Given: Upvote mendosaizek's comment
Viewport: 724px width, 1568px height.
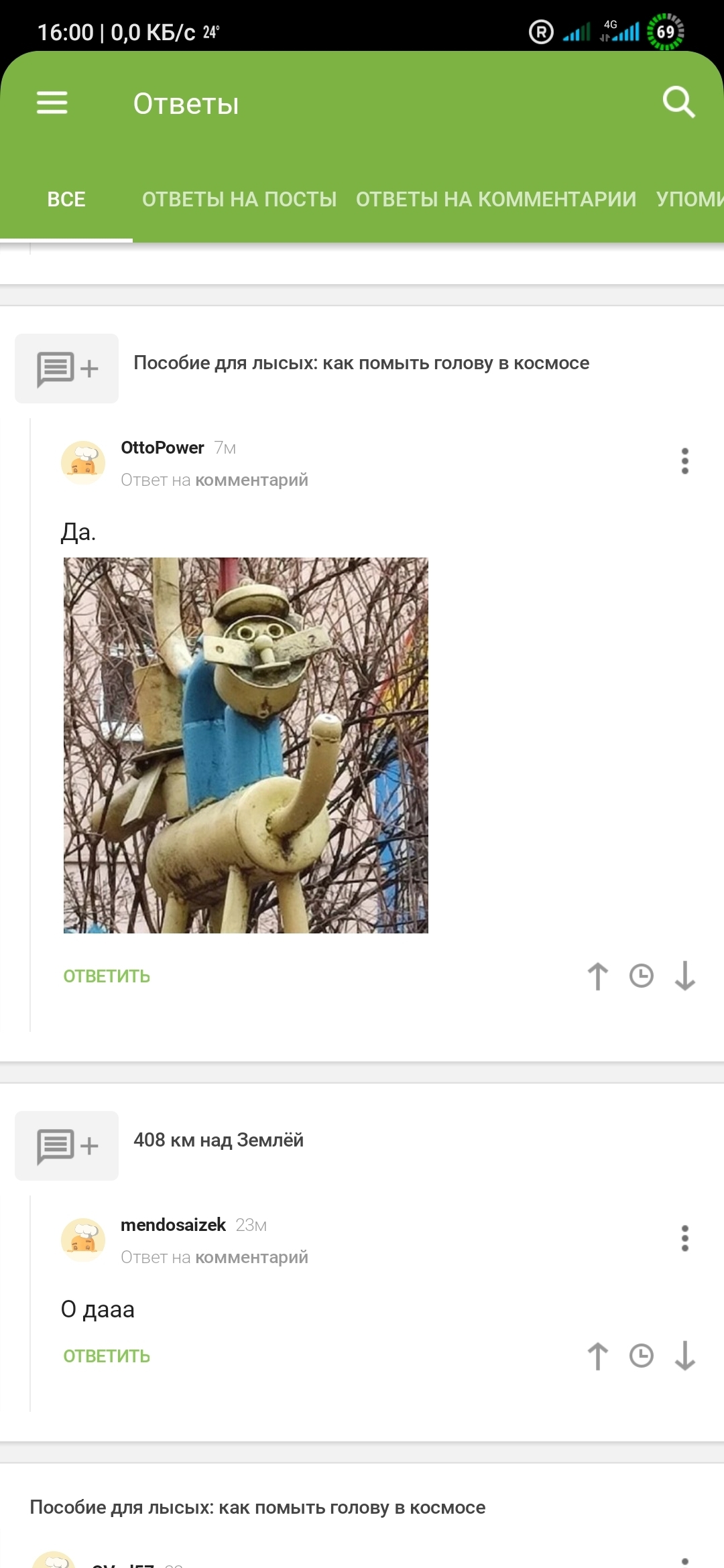Looking at the screenshot, I should pos(597,1356).
